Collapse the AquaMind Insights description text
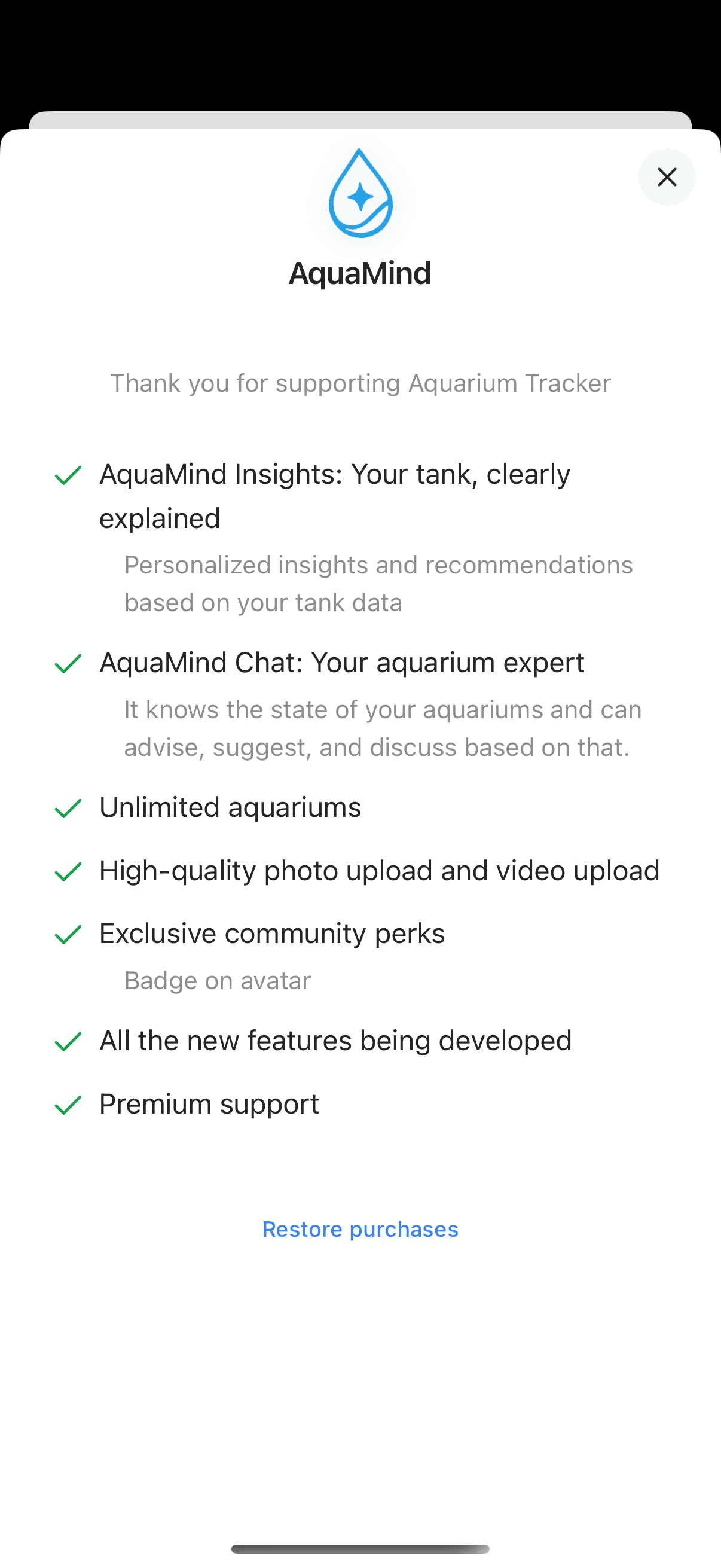This screenshot has width=721, height=1568. [x=378, y=583]
